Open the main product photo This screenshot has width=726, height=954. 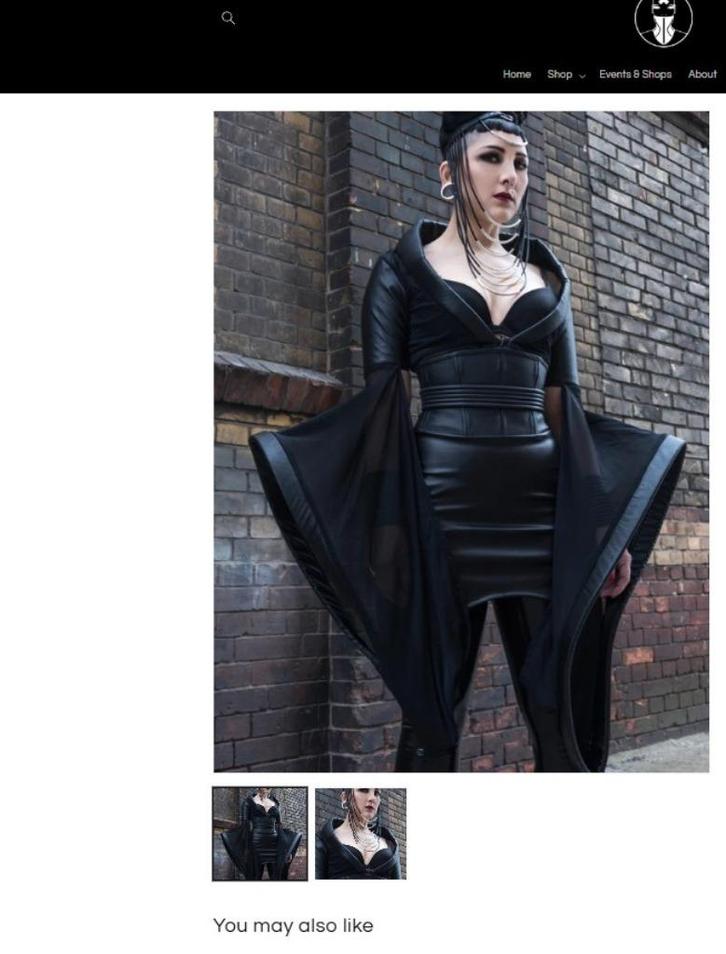pos(461,441)
